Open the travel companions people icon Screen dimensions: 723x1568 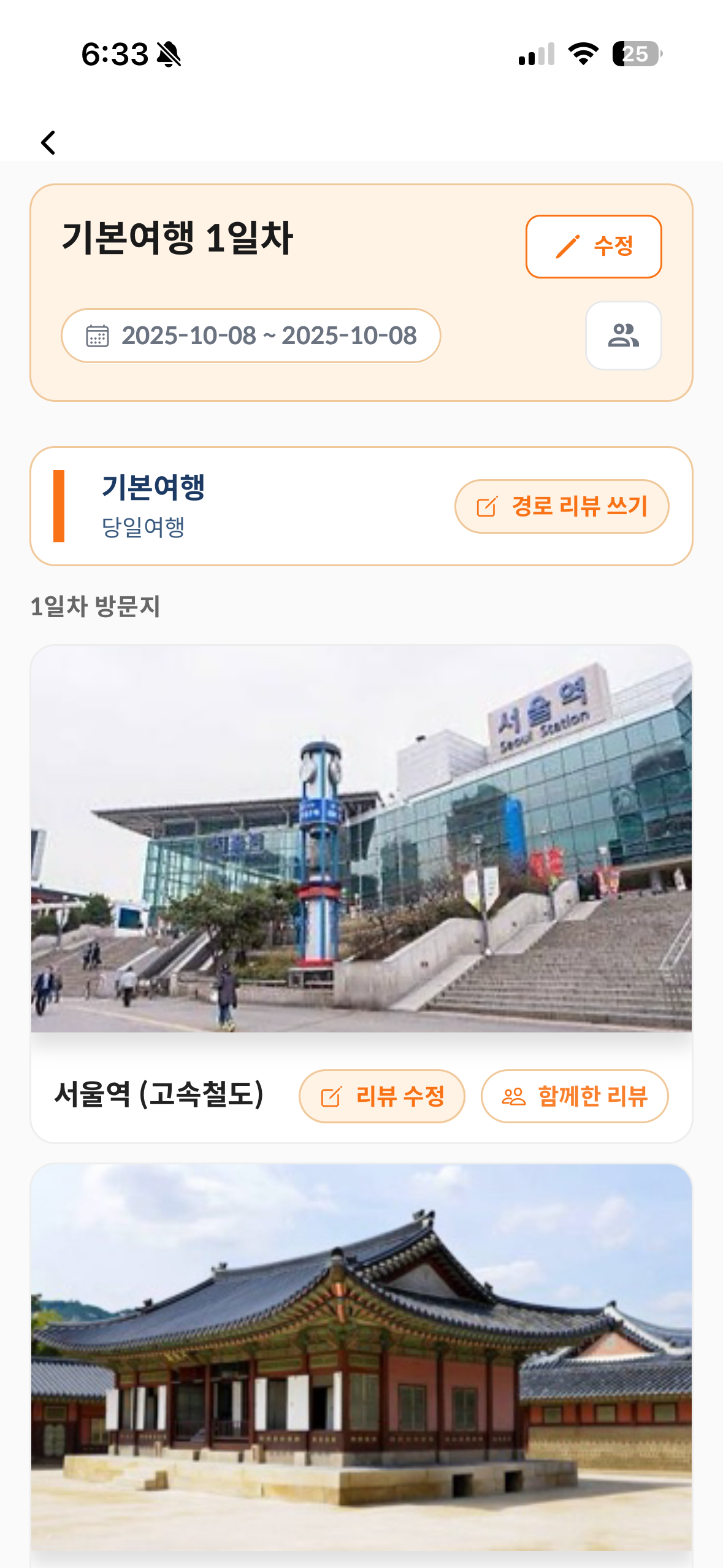click(x=623, y=336)
